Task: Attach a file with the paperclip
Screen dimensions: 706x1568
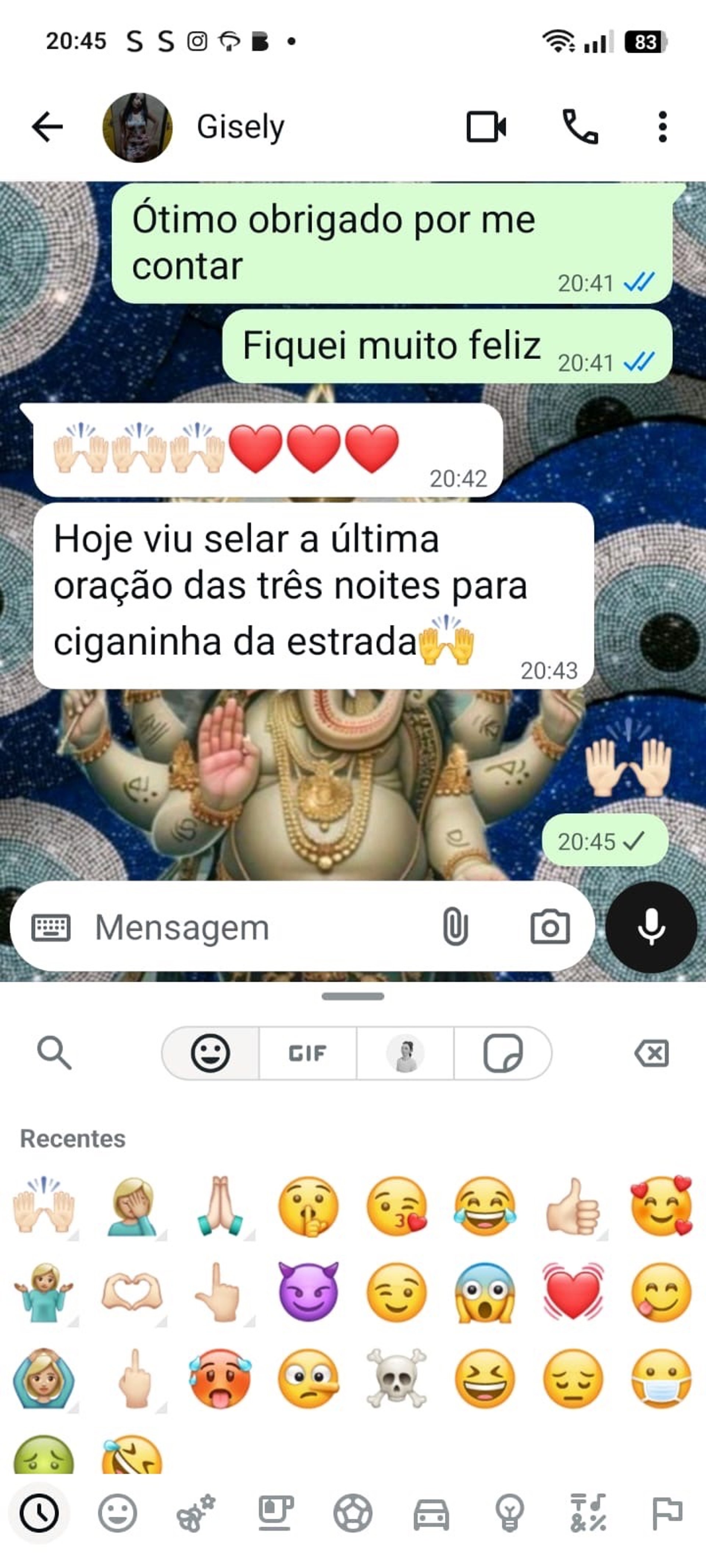Action: point(455,927)
